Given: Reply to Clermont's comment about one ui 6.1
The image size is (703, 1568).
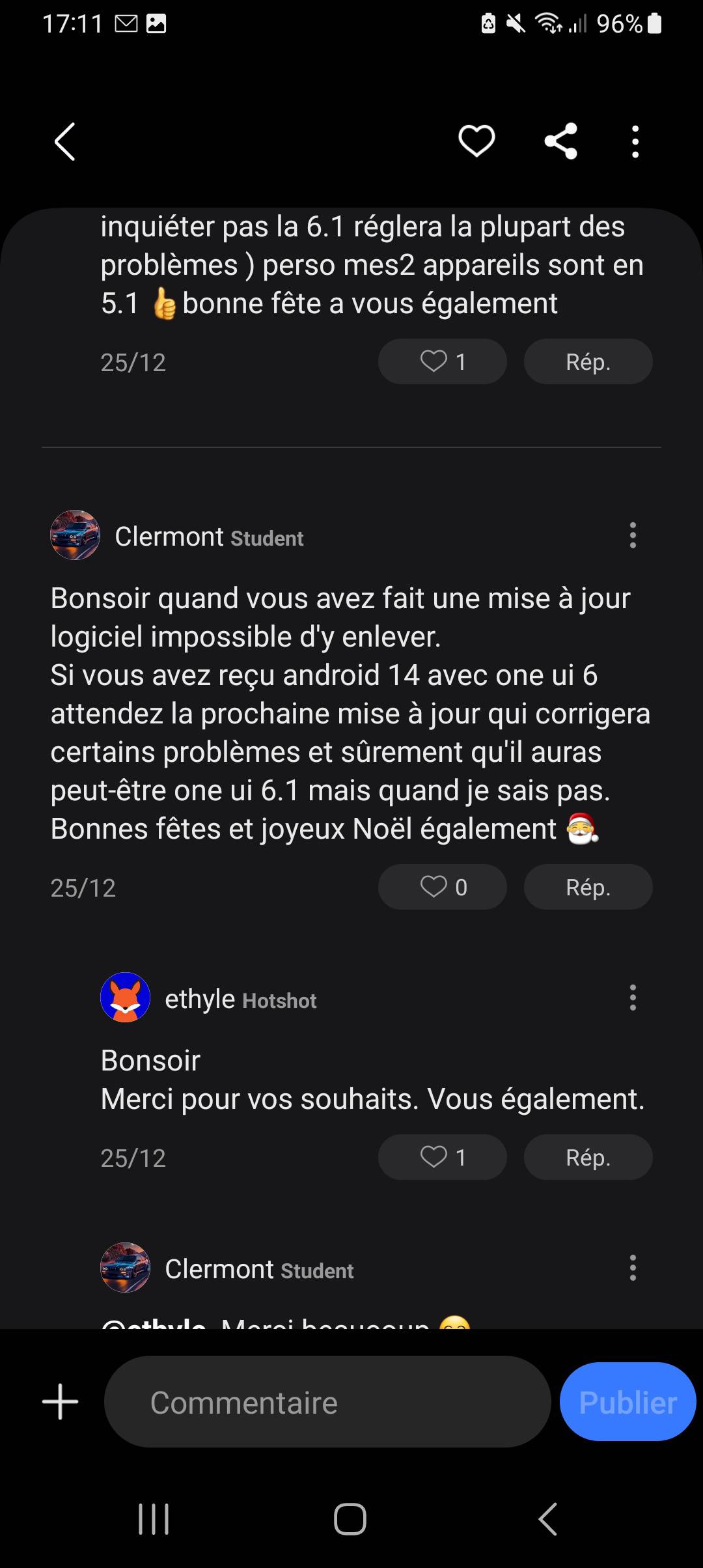Looking at the screenshot, I should coord(588,887).
